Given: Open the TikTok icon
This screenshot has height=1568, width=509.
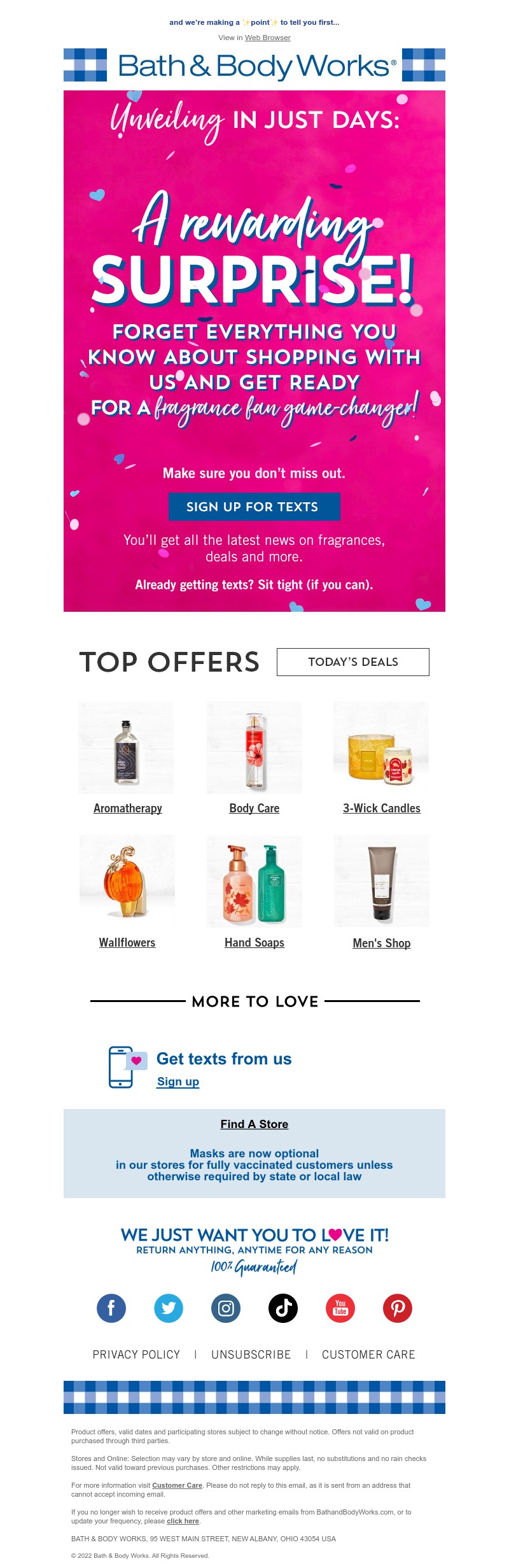Looking at the screenshot, I should click(283, 1308).
